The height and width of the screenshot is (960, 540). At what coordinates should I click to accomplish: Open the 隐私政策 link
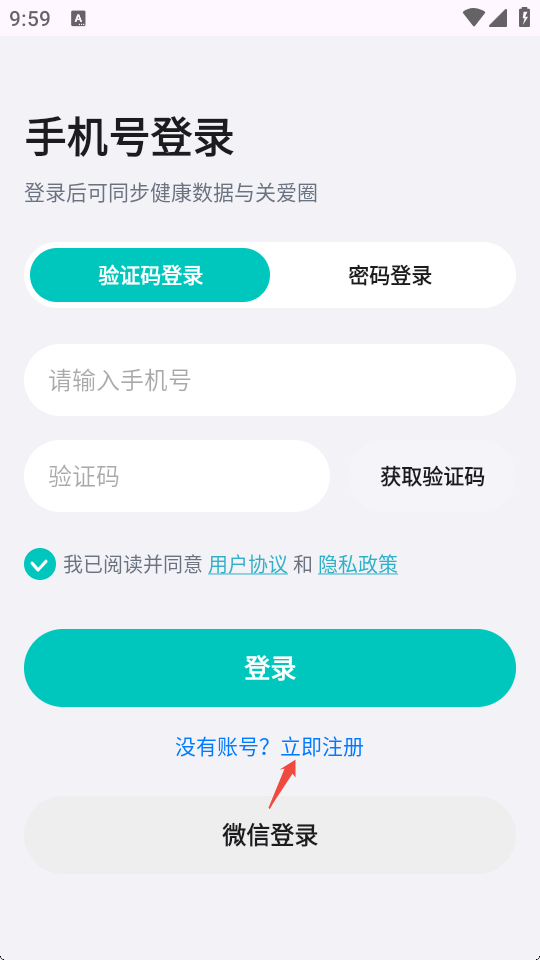coord(358,564)
